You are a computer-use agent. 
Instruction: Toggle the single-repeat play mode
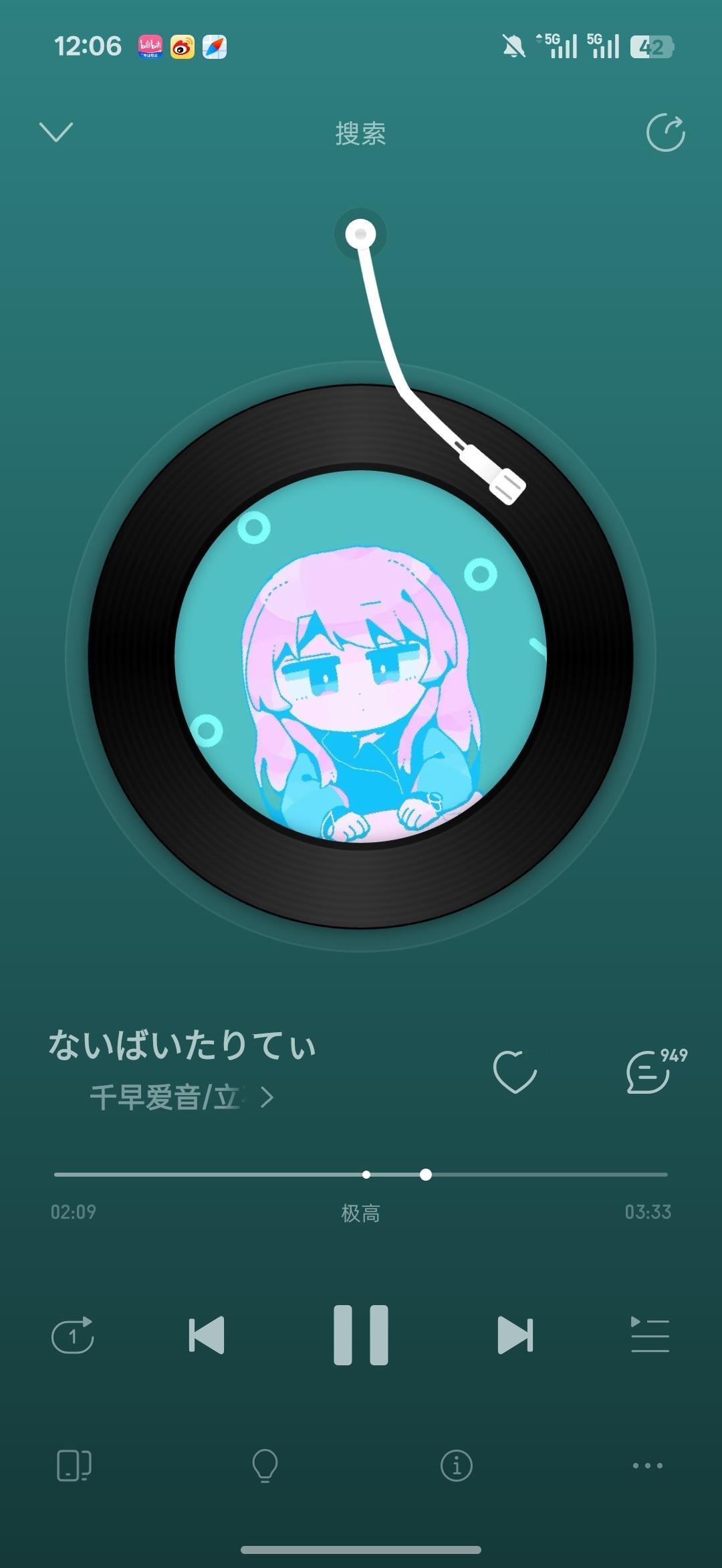(x=73, y=1335)
